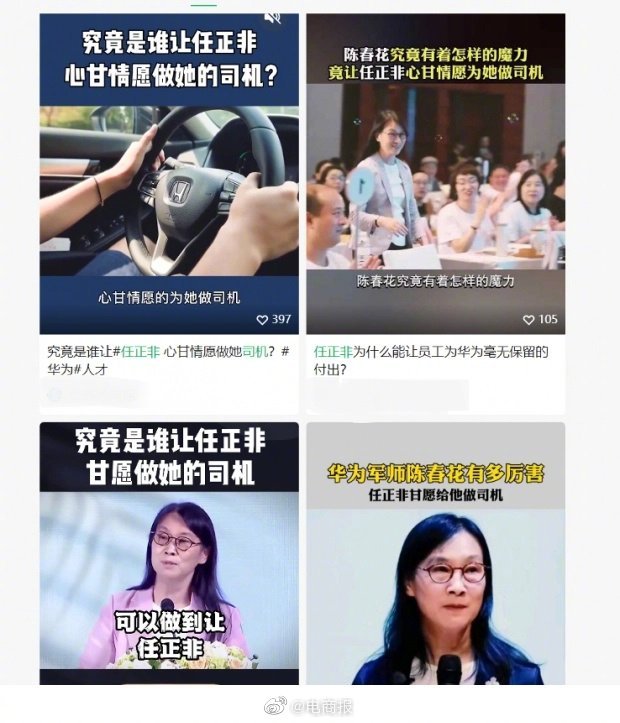Open the #任正非 hashtag in the first caption

pyautogui.click(x=138, y=352)
